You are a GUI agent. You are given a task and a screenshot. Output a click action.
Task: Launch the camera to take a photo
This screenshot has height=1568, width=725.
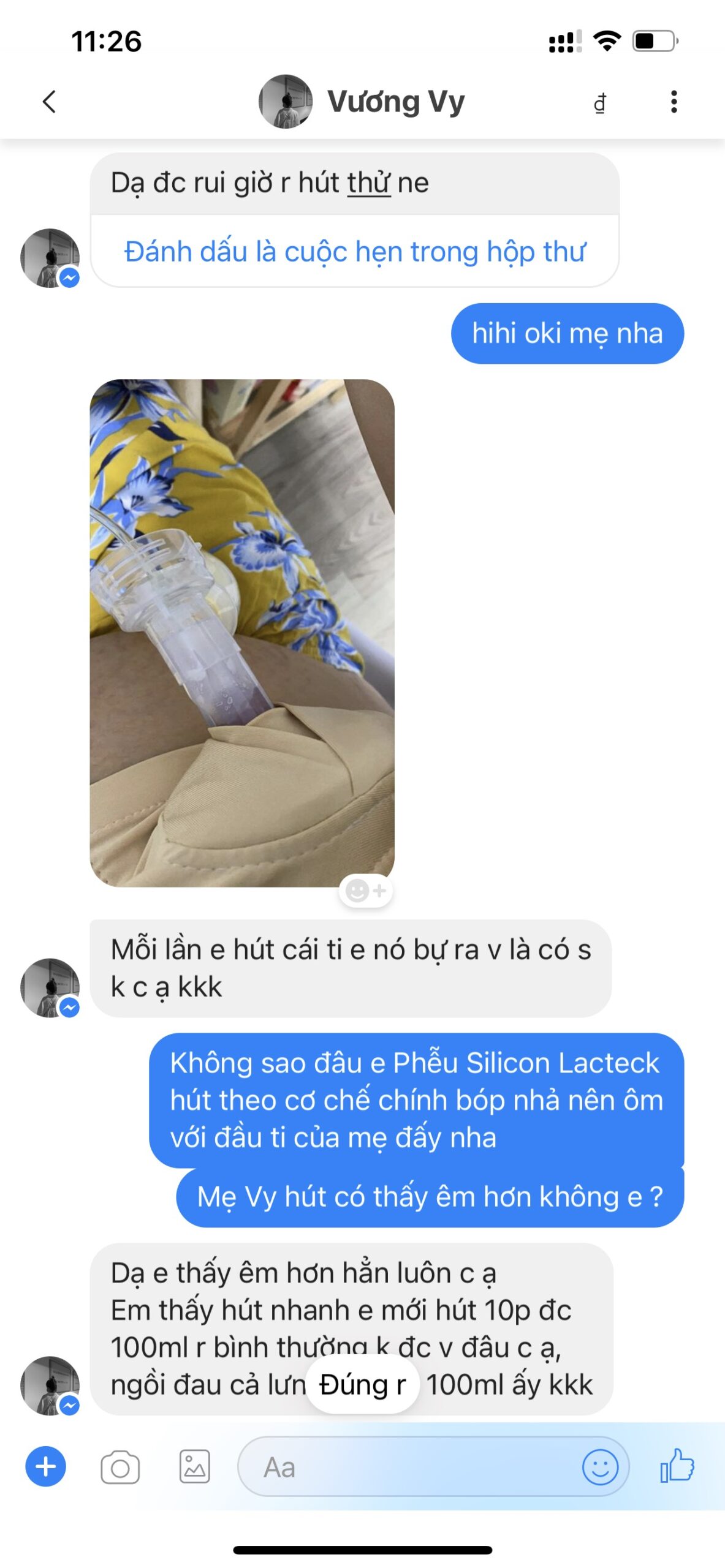tap(120, 1467)
